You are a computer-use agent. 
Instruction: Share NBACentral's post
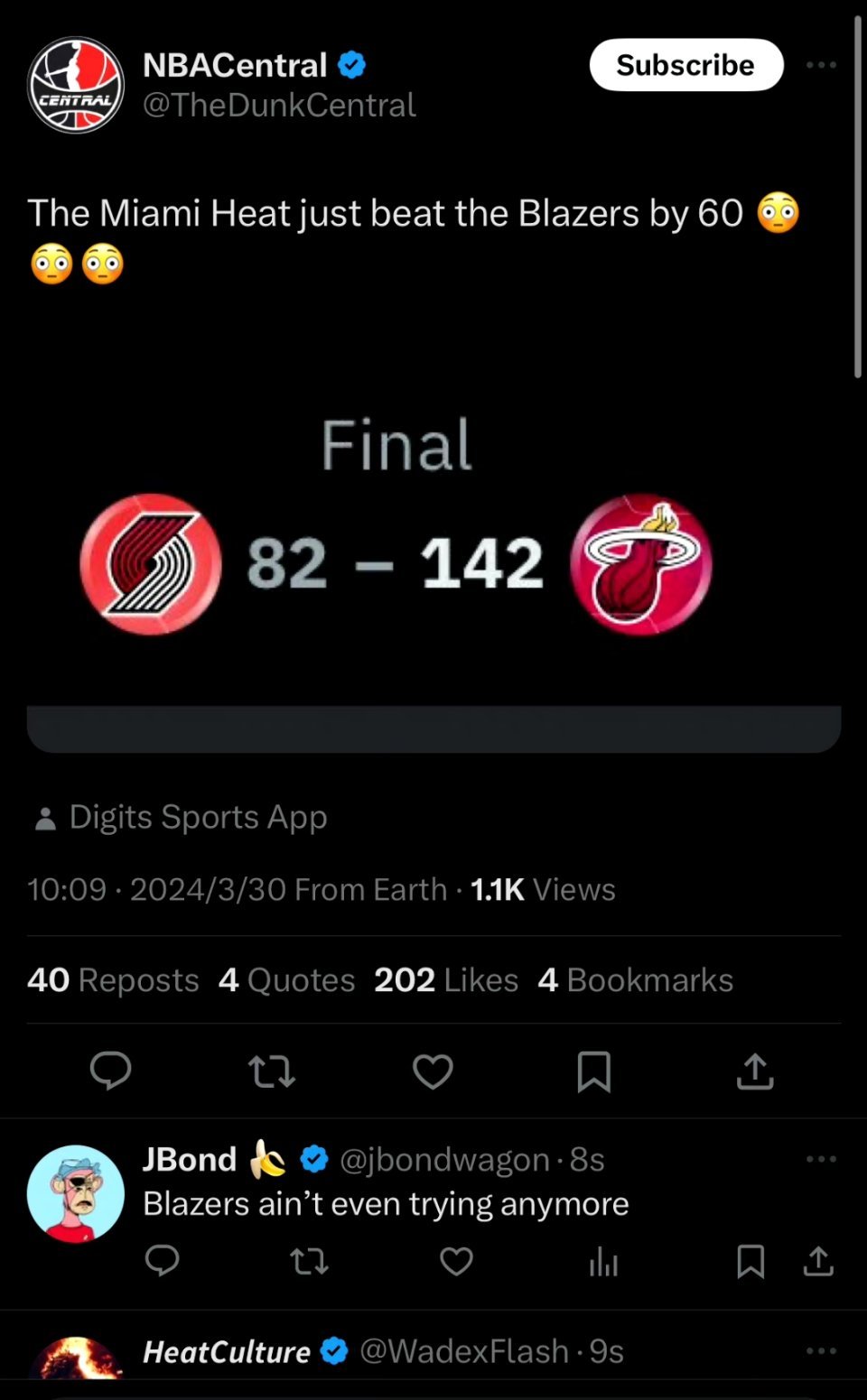click(755, 1071)
